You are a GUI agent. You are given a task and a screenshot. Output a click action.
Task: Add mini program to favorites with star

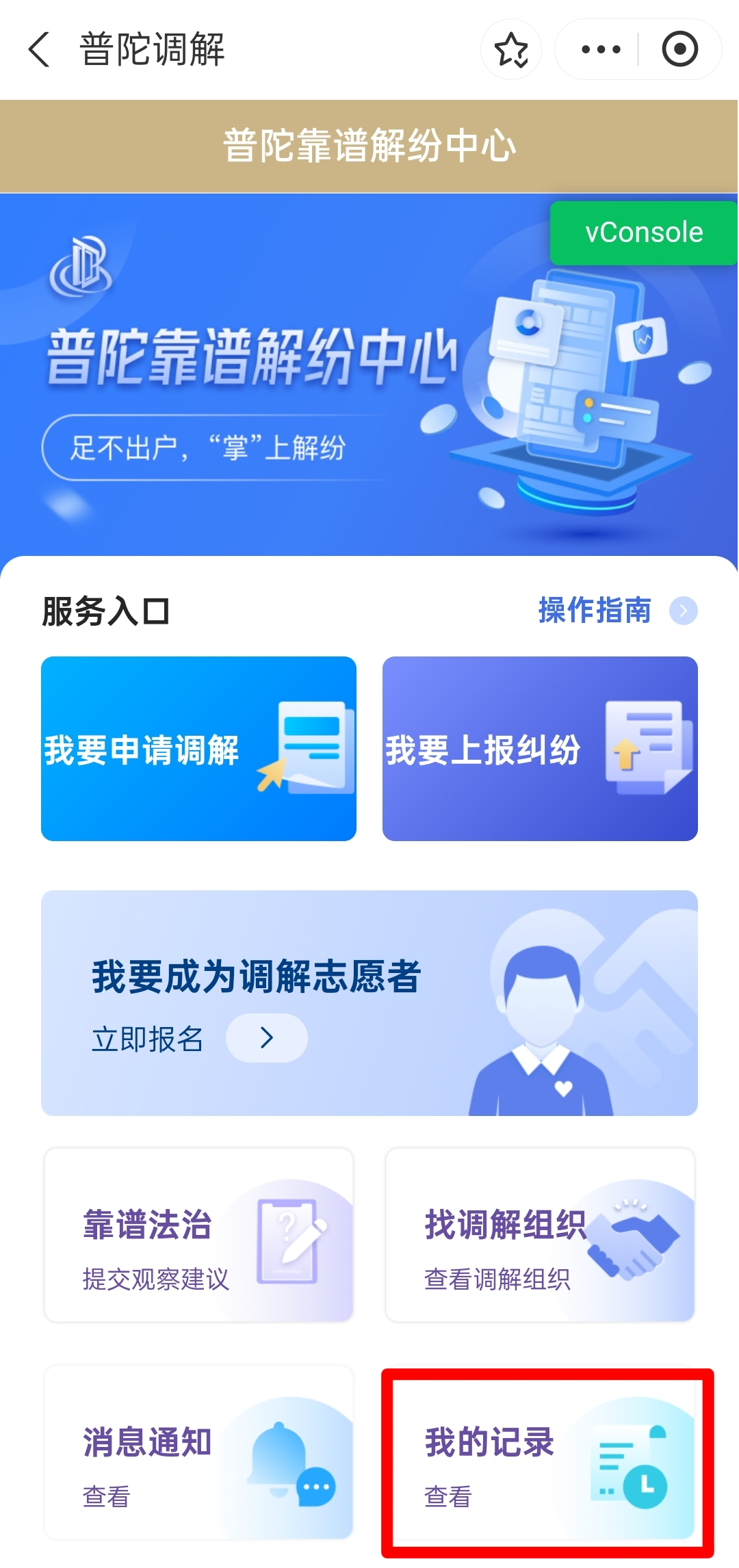coord(511,49)
